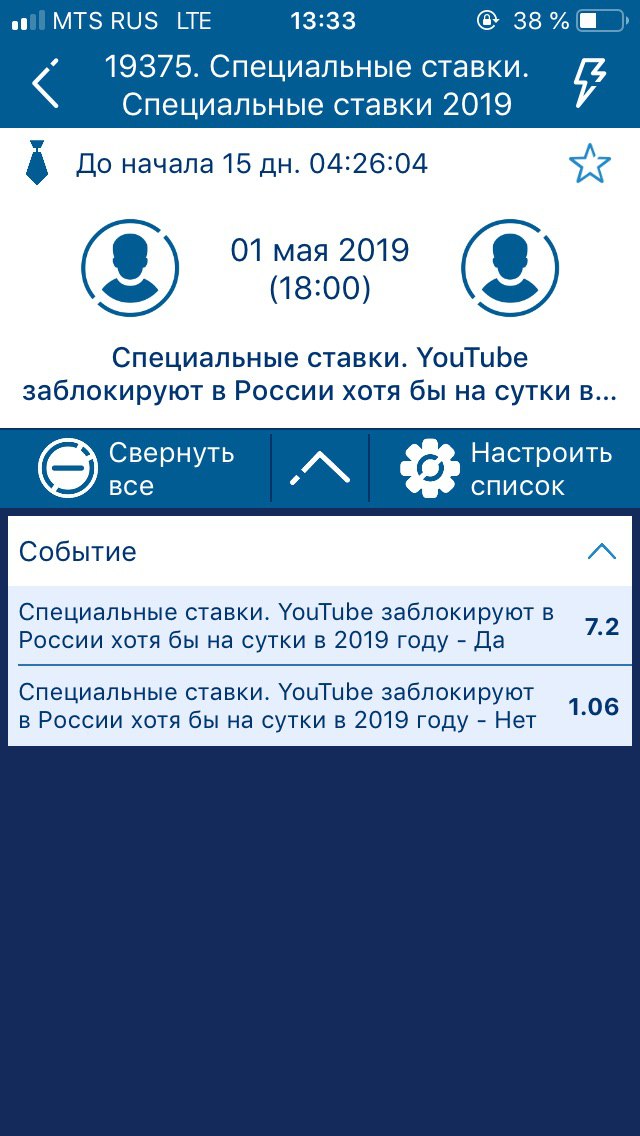
Task: Select the Да bet at odds 7.2
Action: (320, 626)
